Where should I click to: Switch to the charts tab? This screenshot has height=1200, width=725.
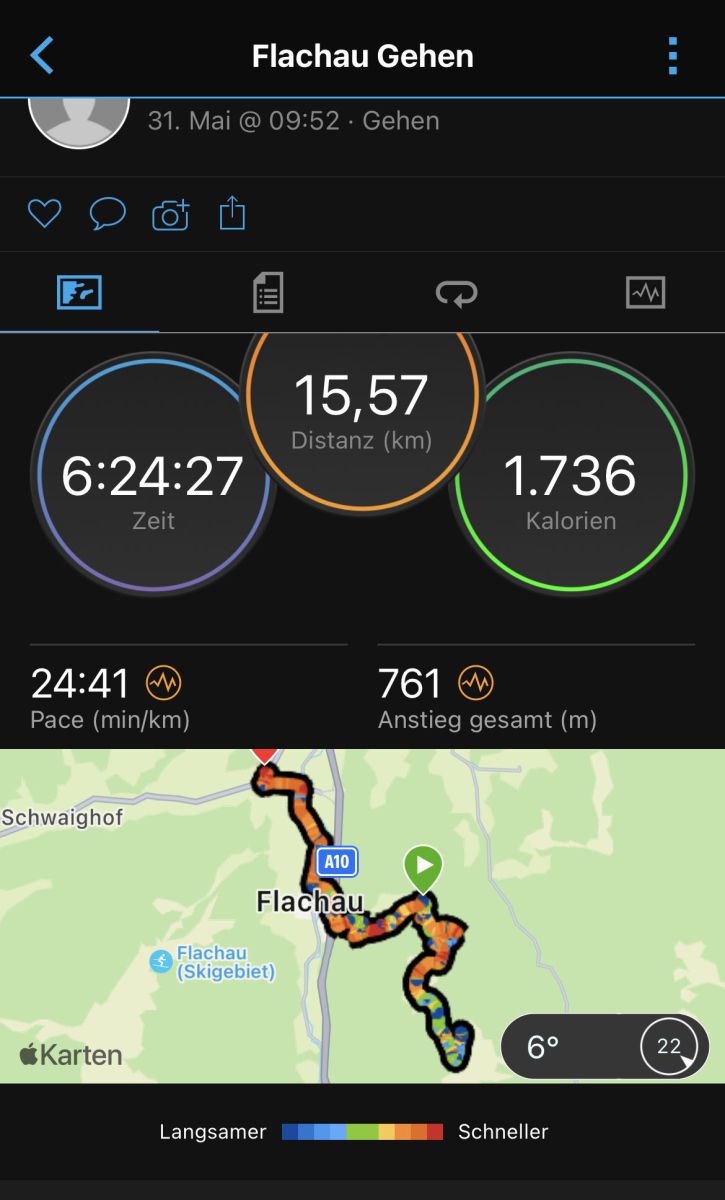(x=645, y=293)
